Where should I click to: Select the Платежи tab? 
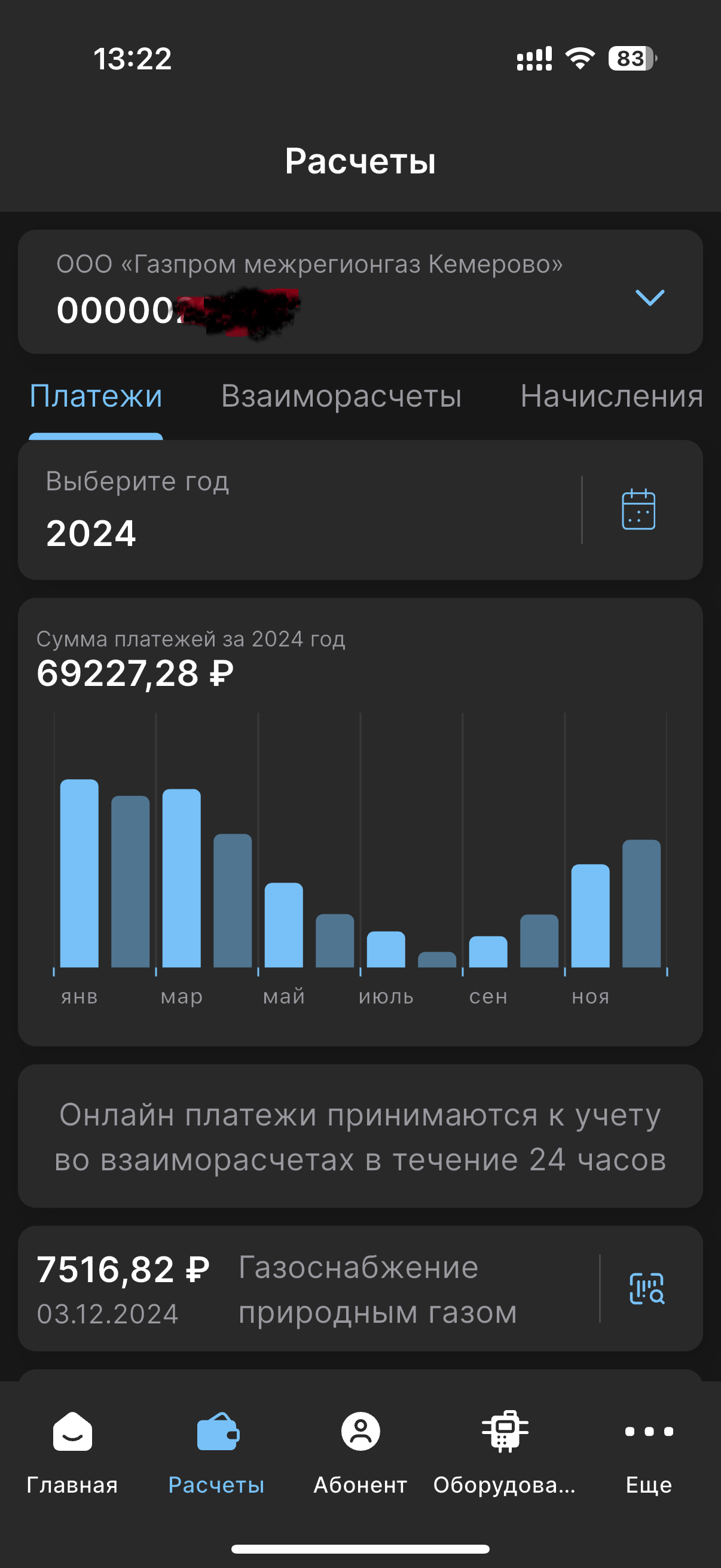point(96,396)
